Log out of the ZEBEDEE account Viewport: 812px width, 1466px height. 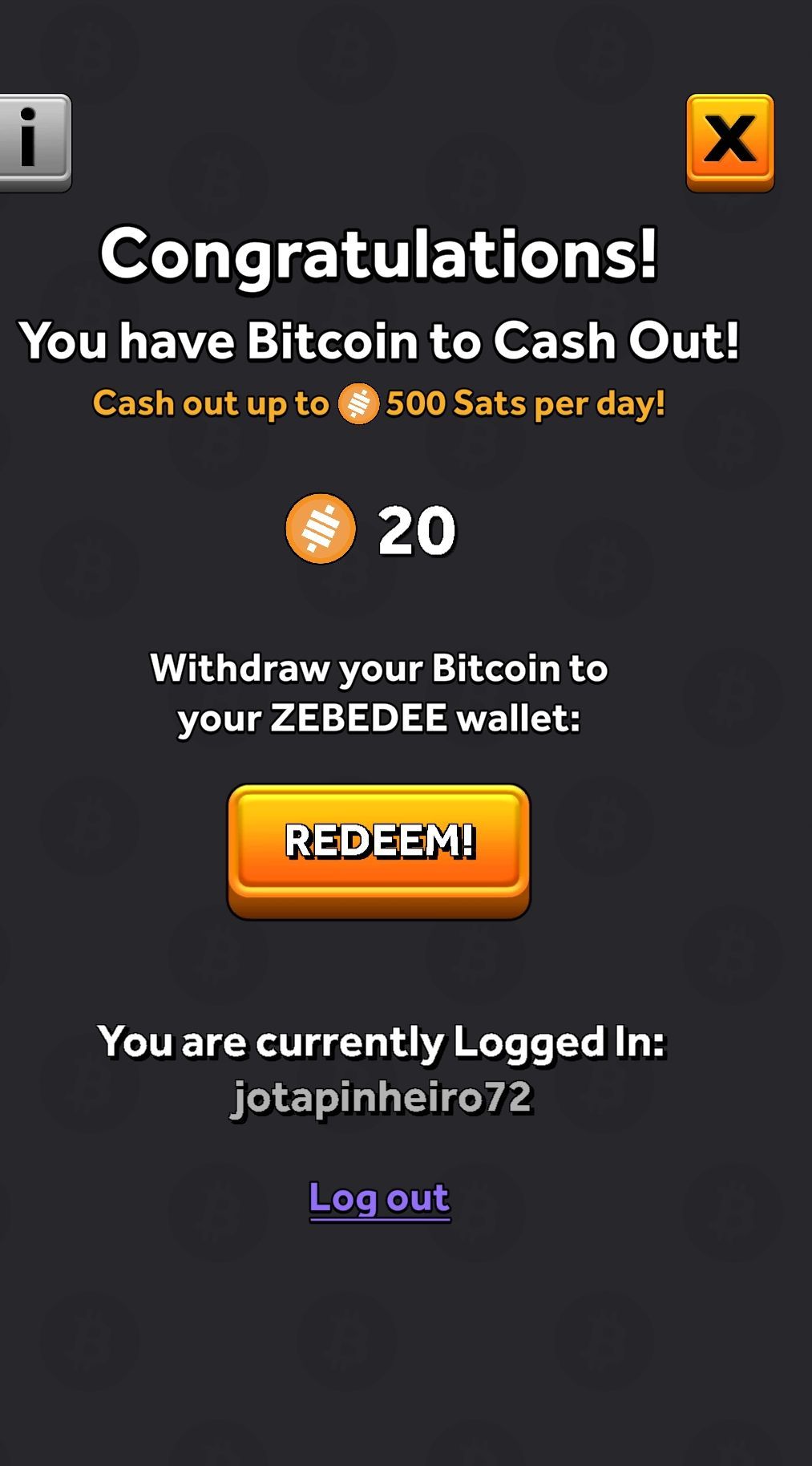pos(379,1198)
